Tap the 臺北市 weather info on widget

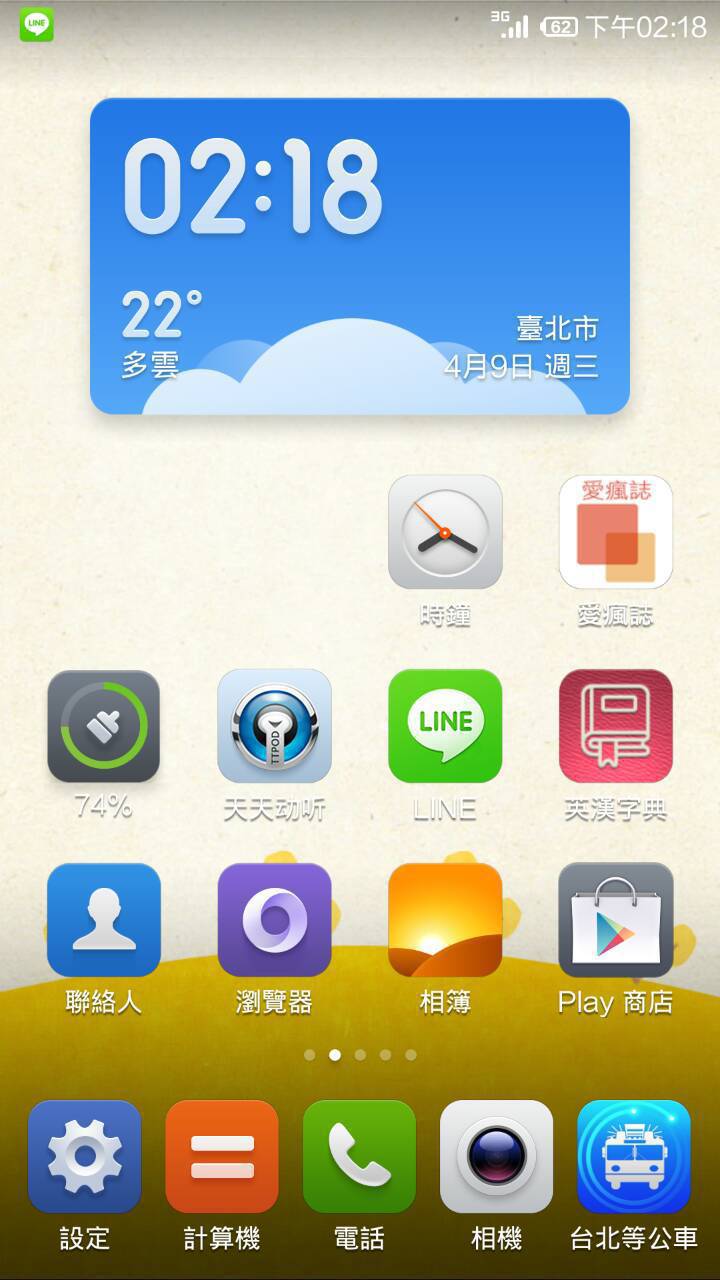[x=556, y=328]
